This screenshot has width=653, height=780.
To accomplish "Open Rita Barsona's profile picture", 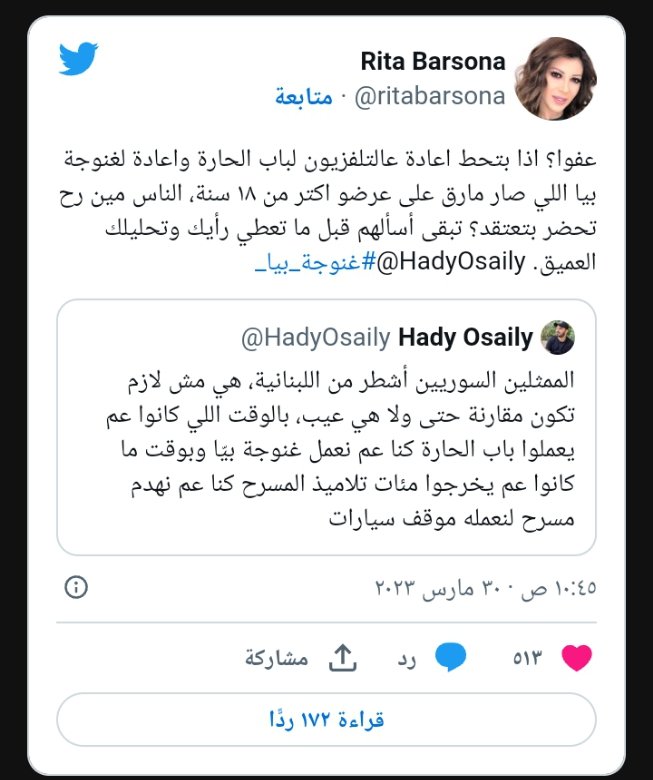I will (x=556, y=79).
